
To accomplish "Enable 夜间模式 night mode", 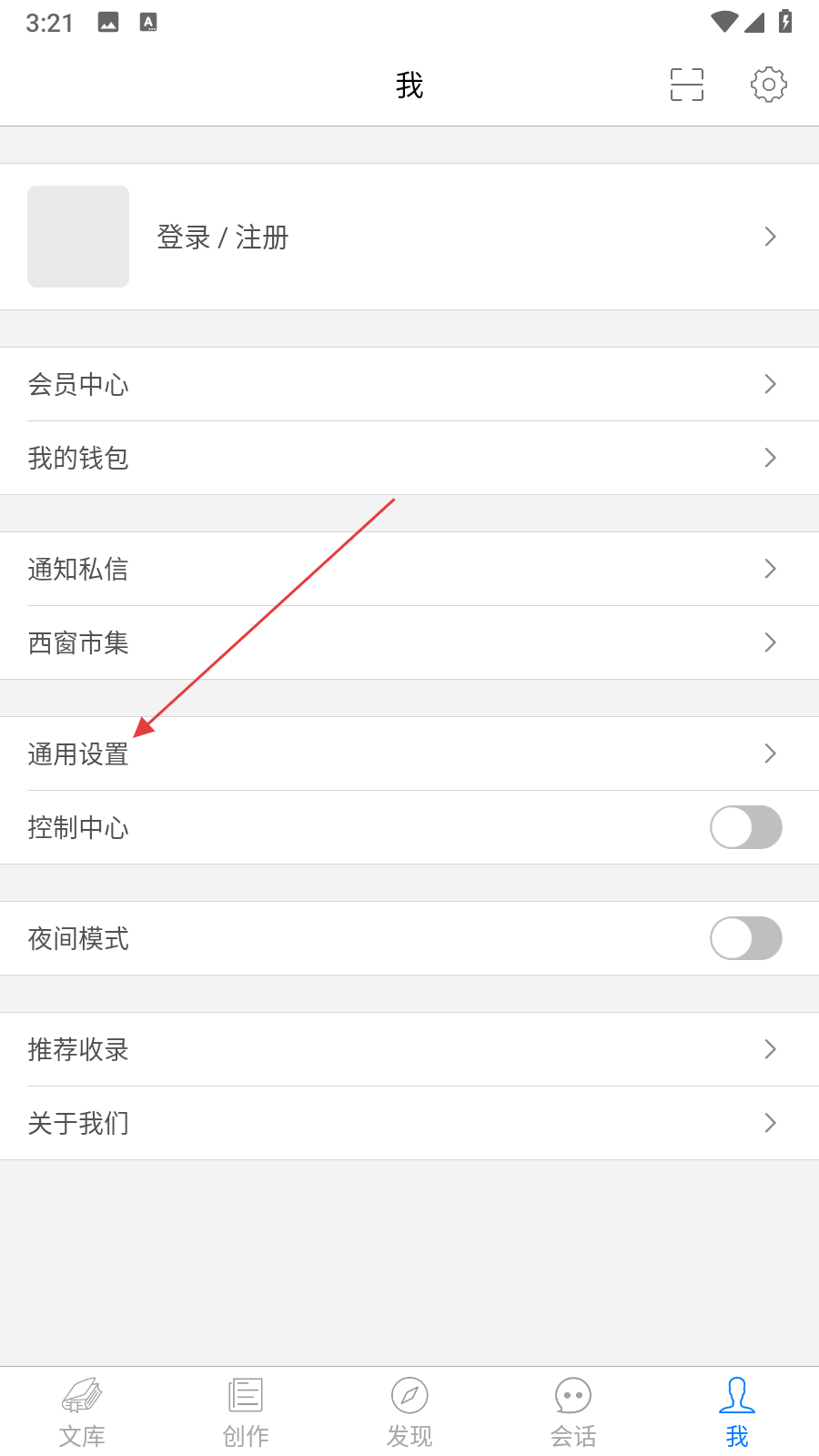I will [745, 938].
